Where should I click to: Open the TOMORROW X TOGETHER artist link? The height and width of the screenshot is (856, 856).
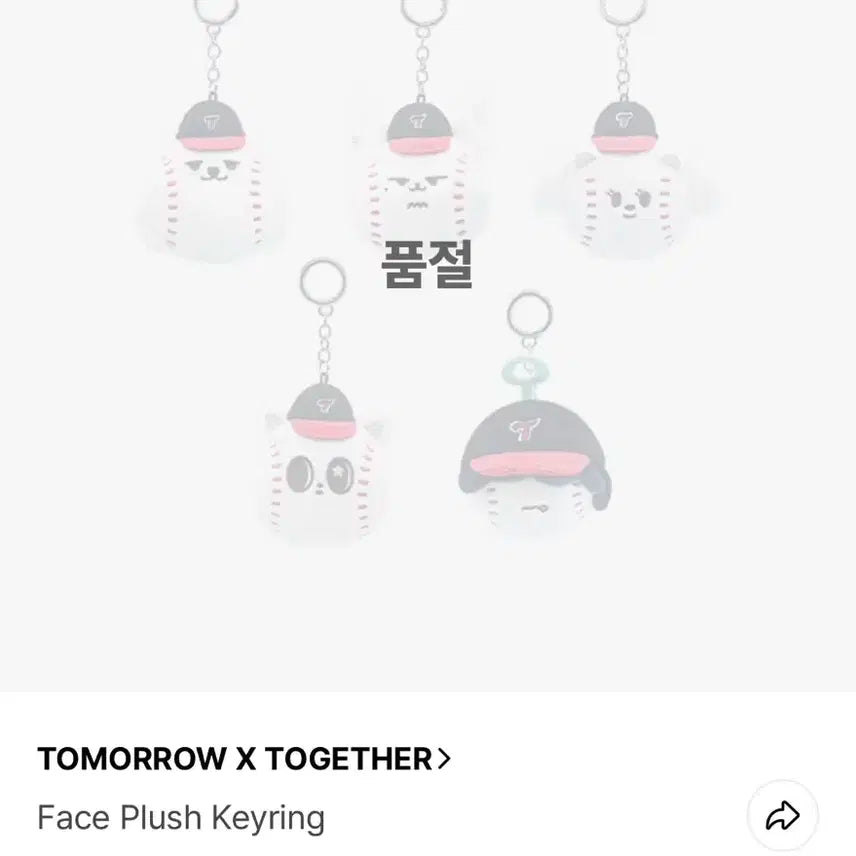(243, 759)
